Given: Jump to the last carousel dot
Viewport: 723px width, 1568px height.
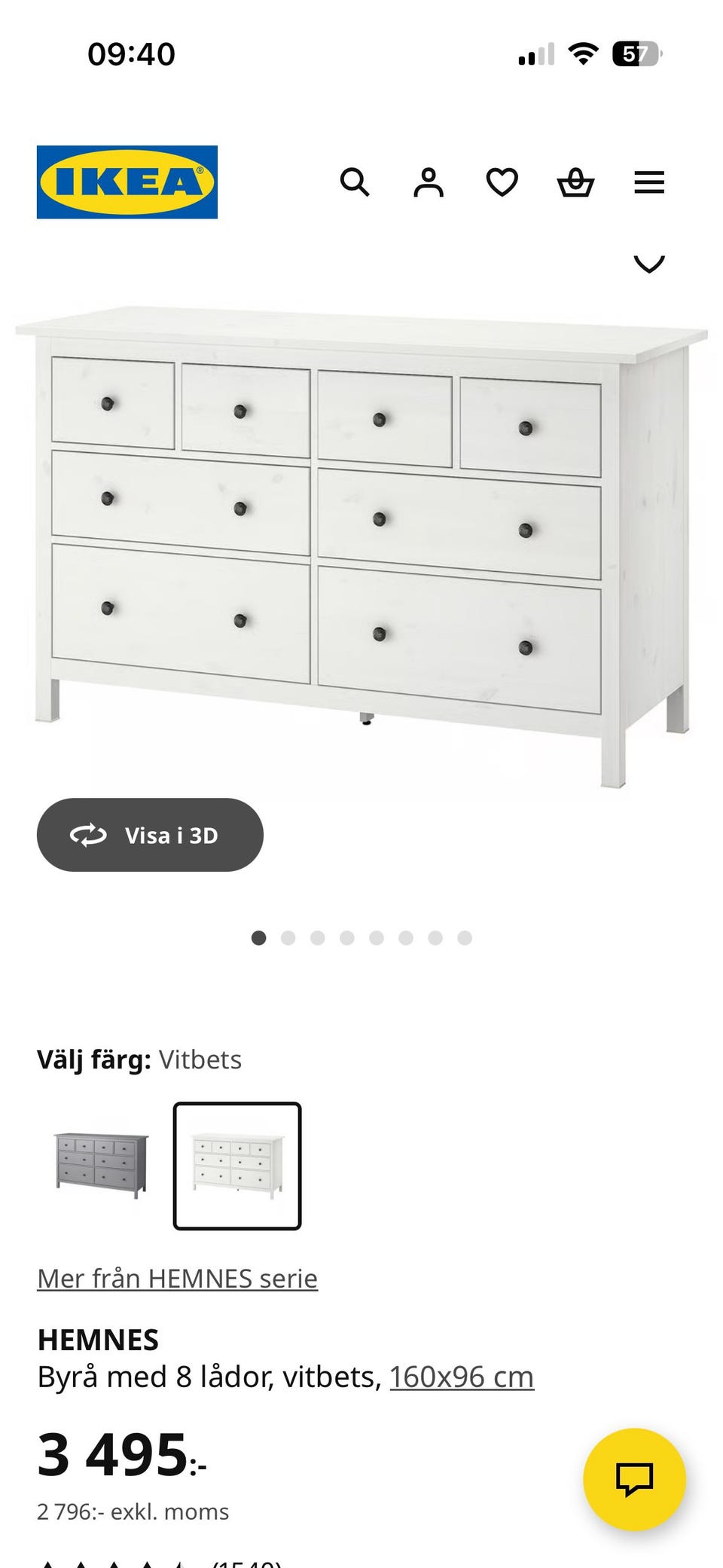Looking at the screenshot, I should pos(465,937).
